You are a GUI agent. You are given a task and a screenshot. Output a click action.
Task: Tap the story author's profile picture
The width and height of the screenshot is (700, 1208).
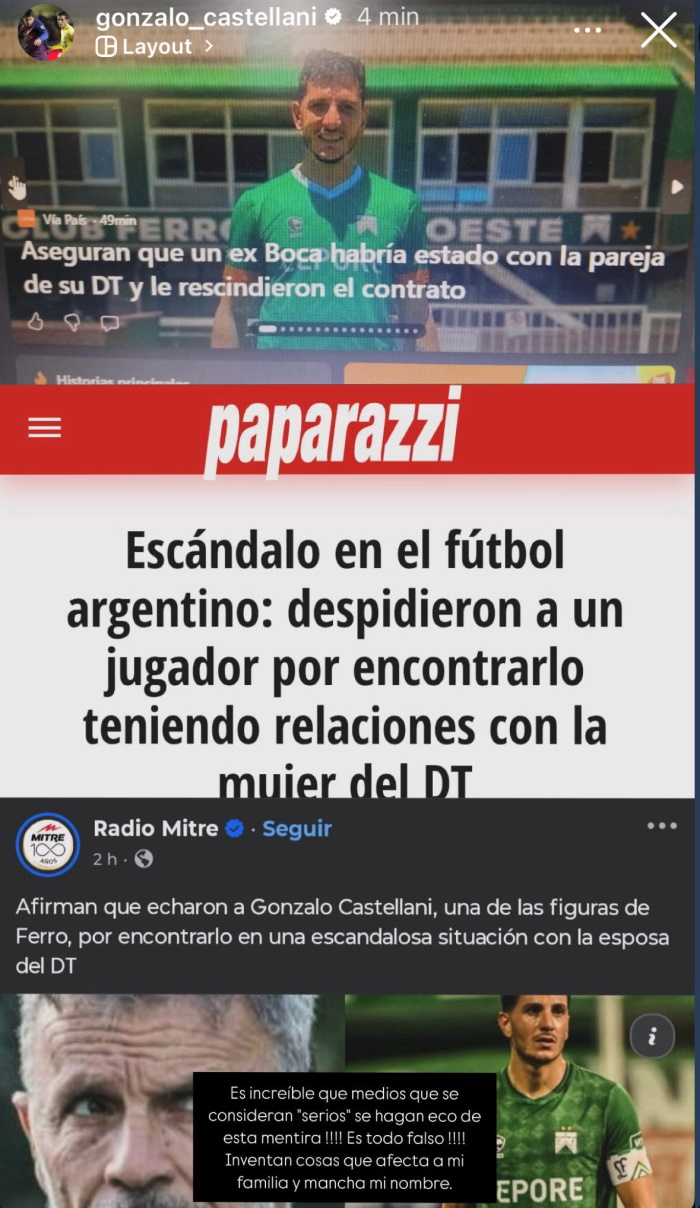pos(46,32)
